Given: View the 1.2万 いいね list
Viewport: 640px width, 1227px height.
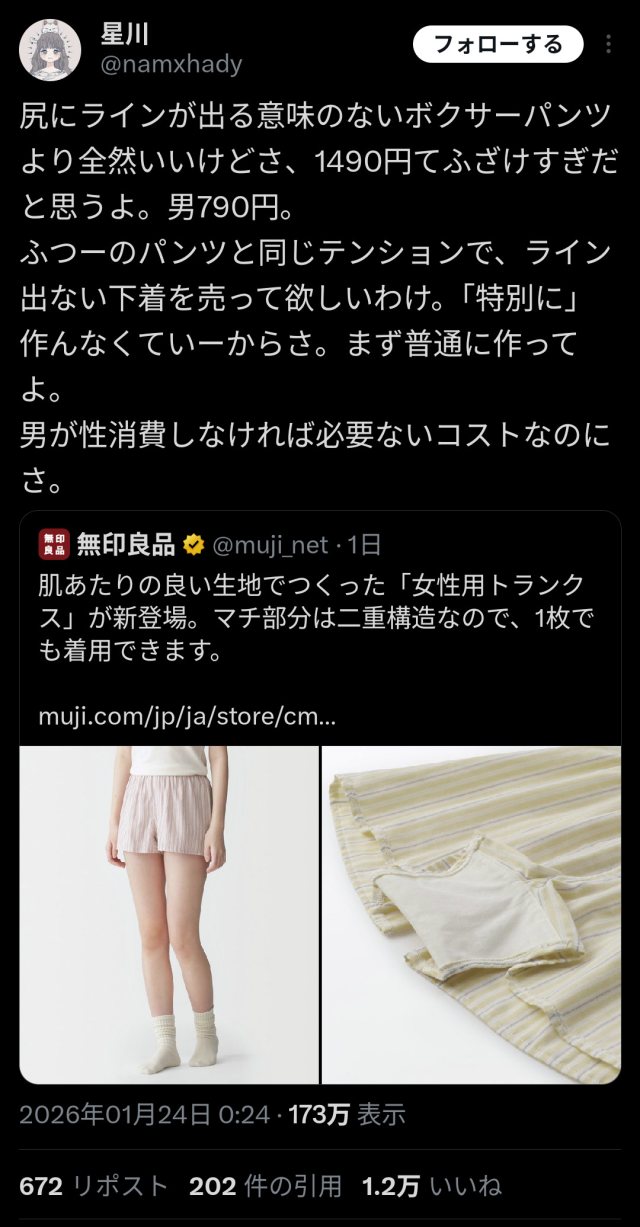Looking at the screenshot, I should coord(431,1186).
